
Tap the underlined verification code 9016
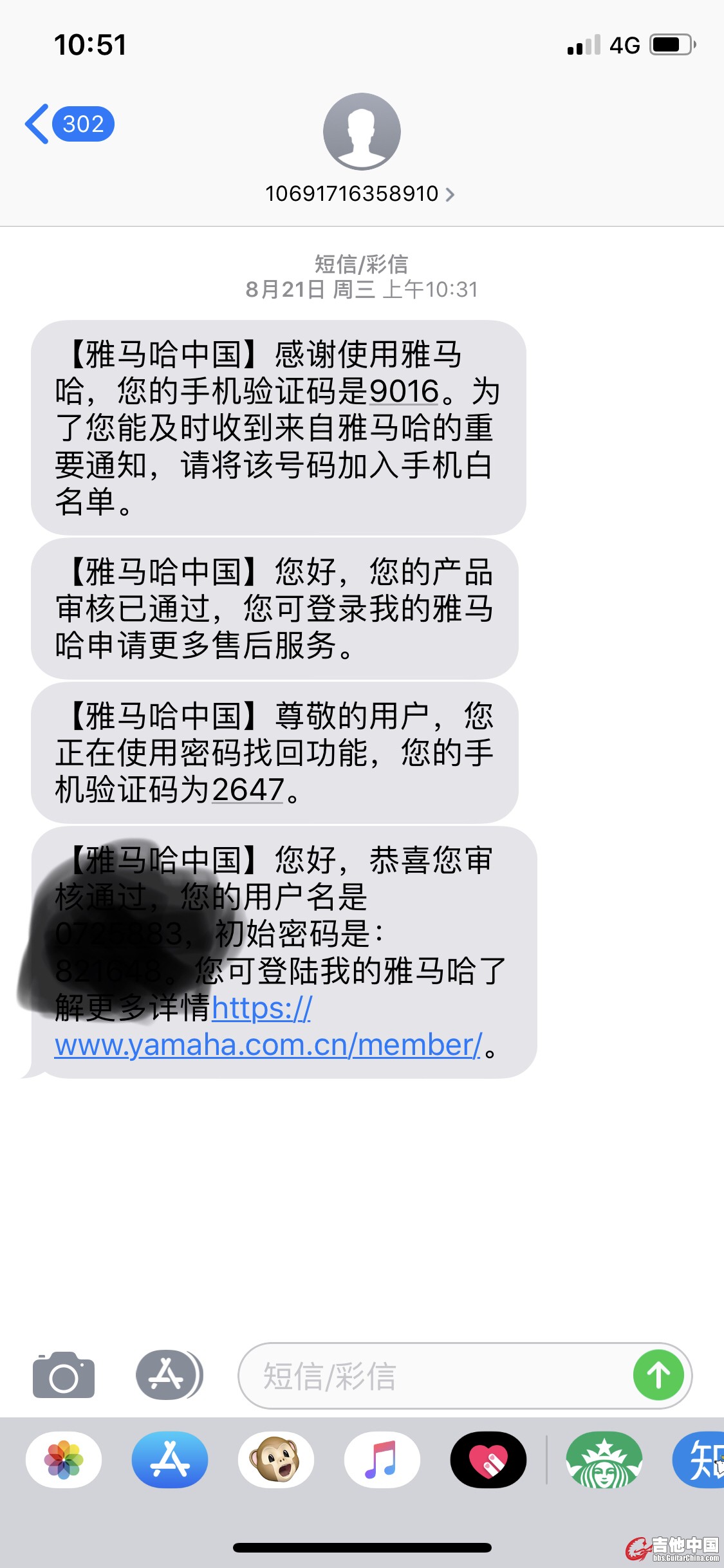404,391
